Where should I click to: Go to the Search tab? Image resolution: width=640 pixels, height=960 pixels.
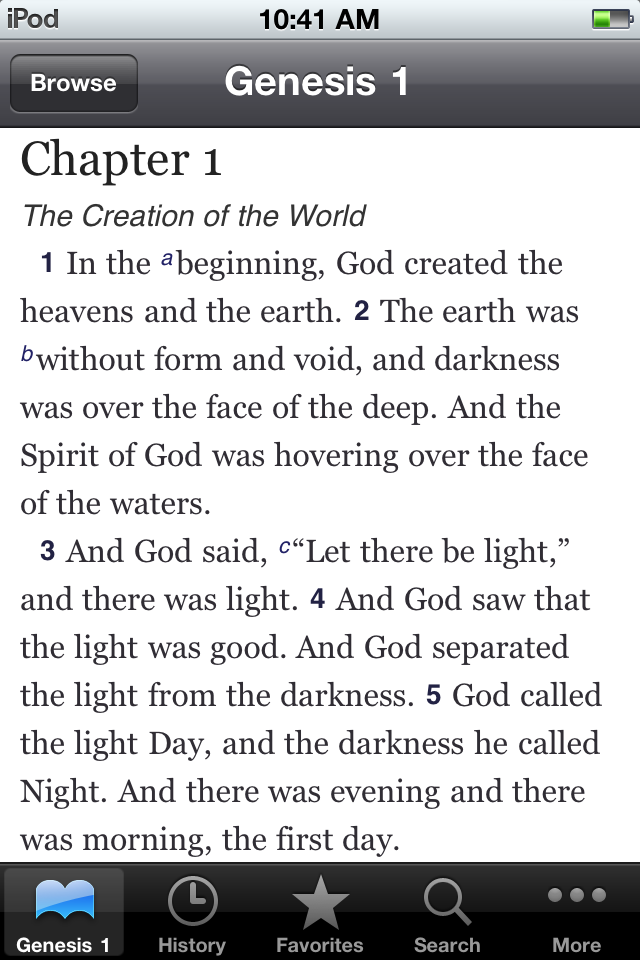click(x=447, y=914)
